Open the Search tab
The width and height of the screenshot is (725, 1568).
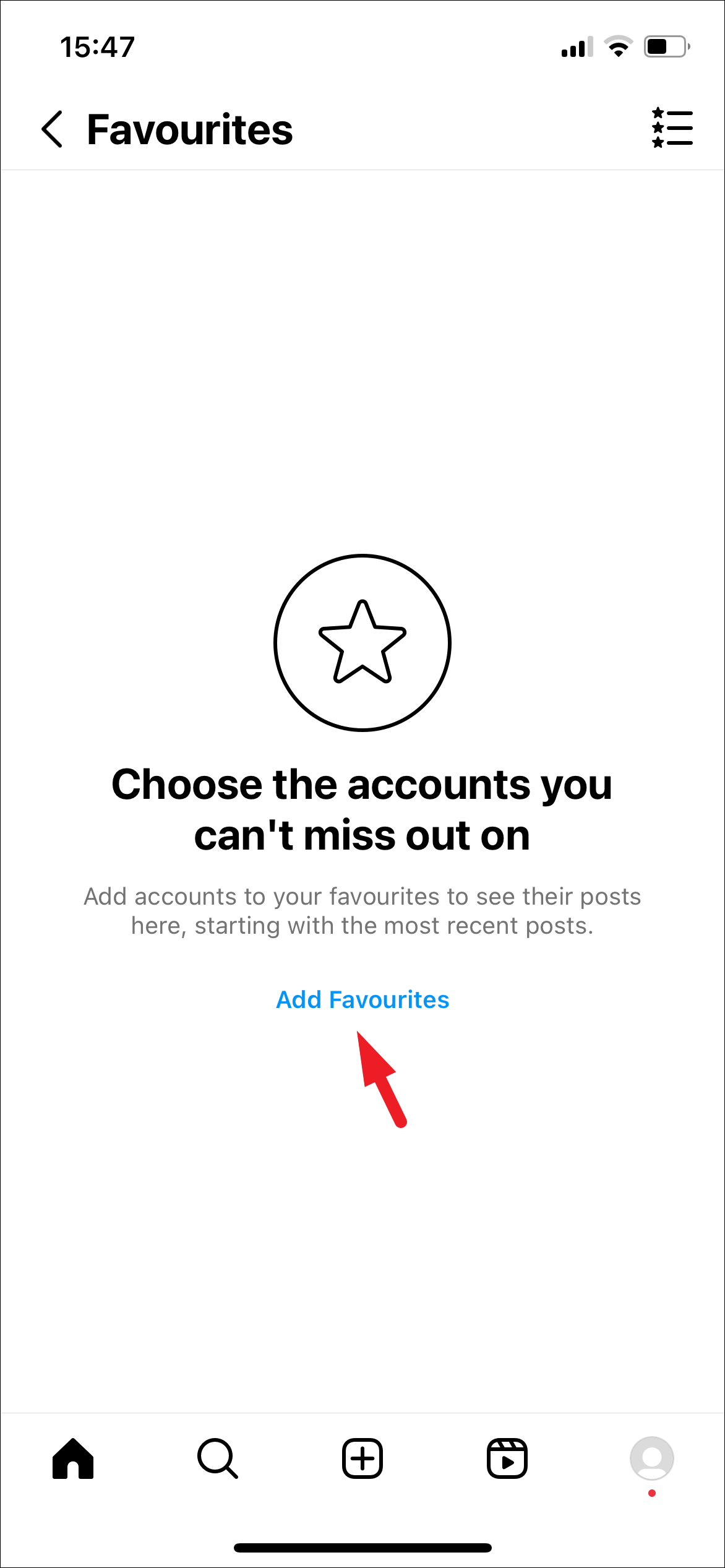click(x=217, y=1458)
